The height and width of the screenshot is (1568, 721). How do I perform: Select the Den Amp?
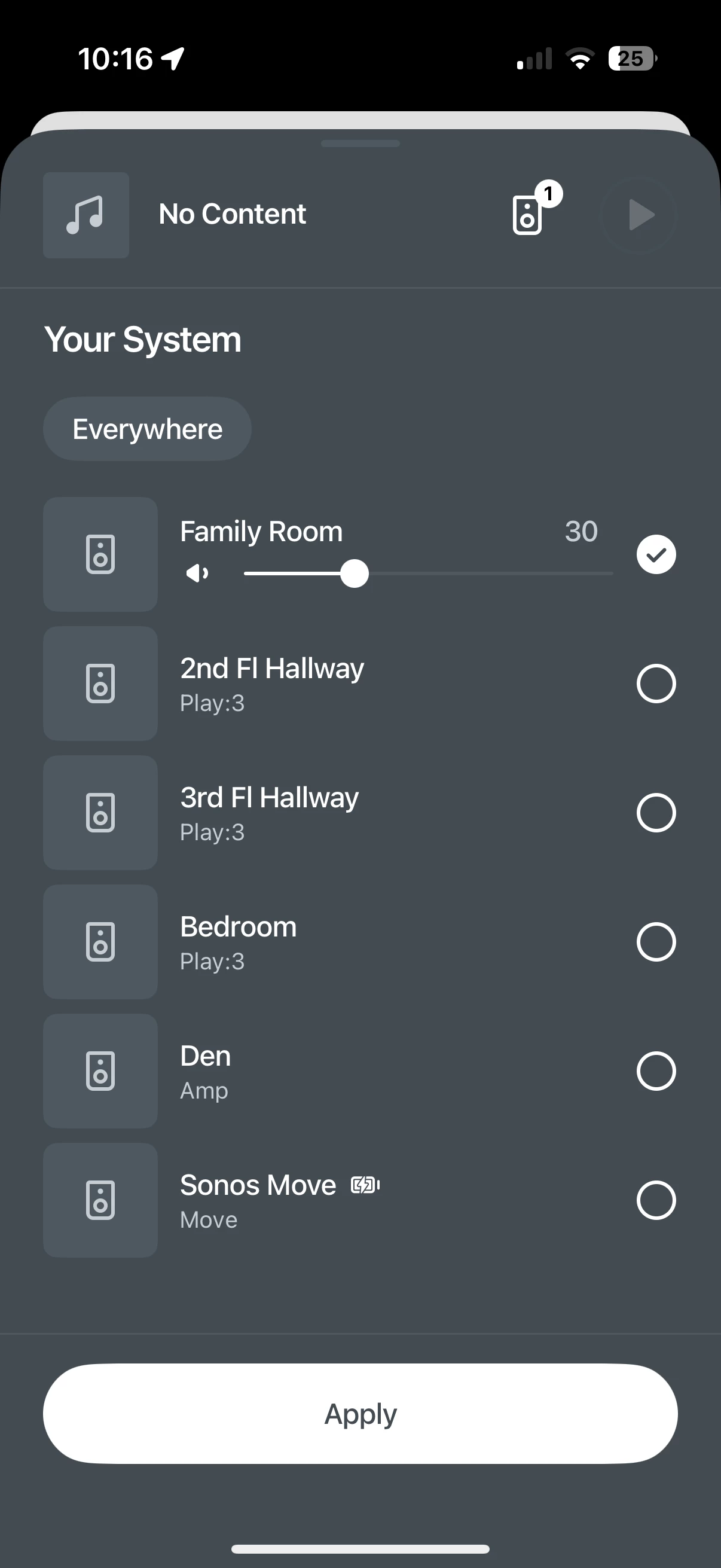pos(656,1070)
